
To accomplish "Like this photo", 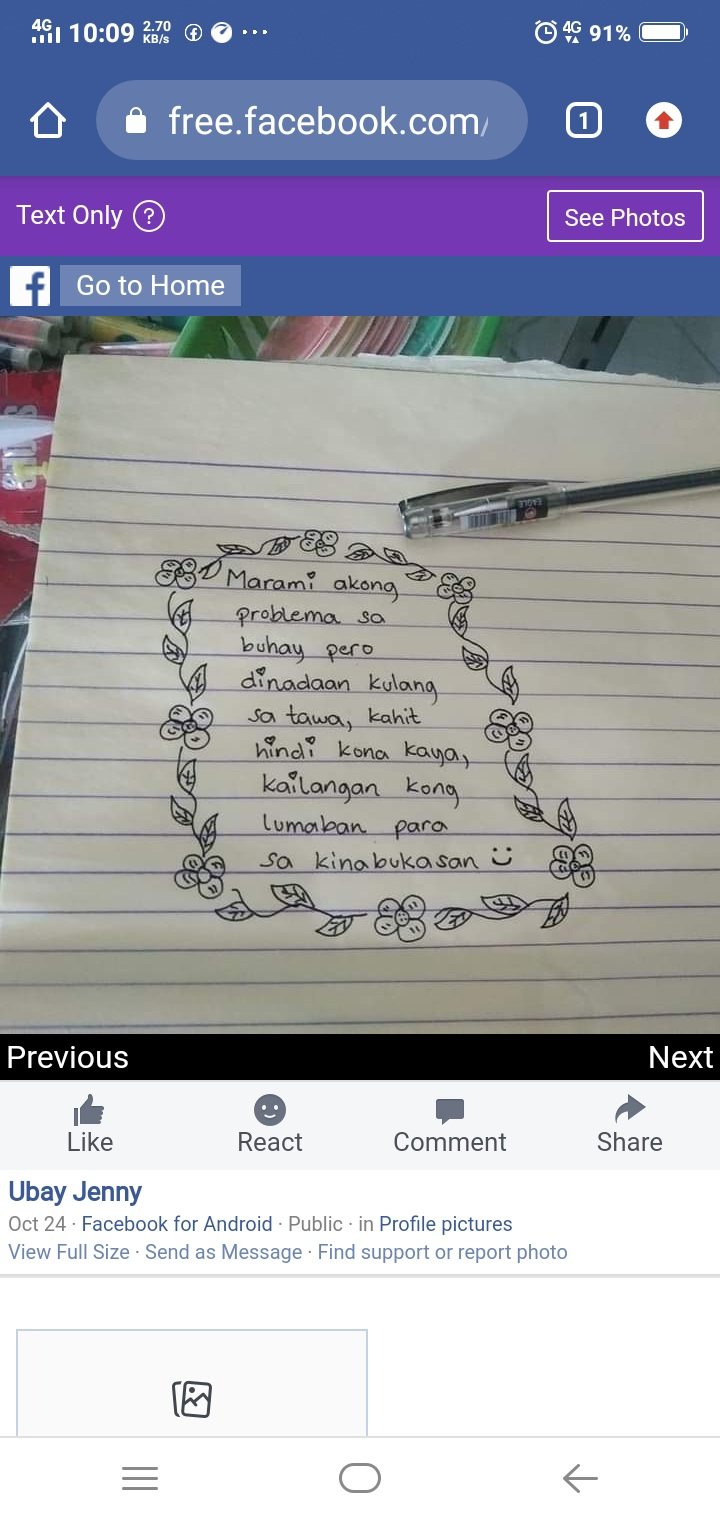I will pyautogui.click(x=90, y=1125).
